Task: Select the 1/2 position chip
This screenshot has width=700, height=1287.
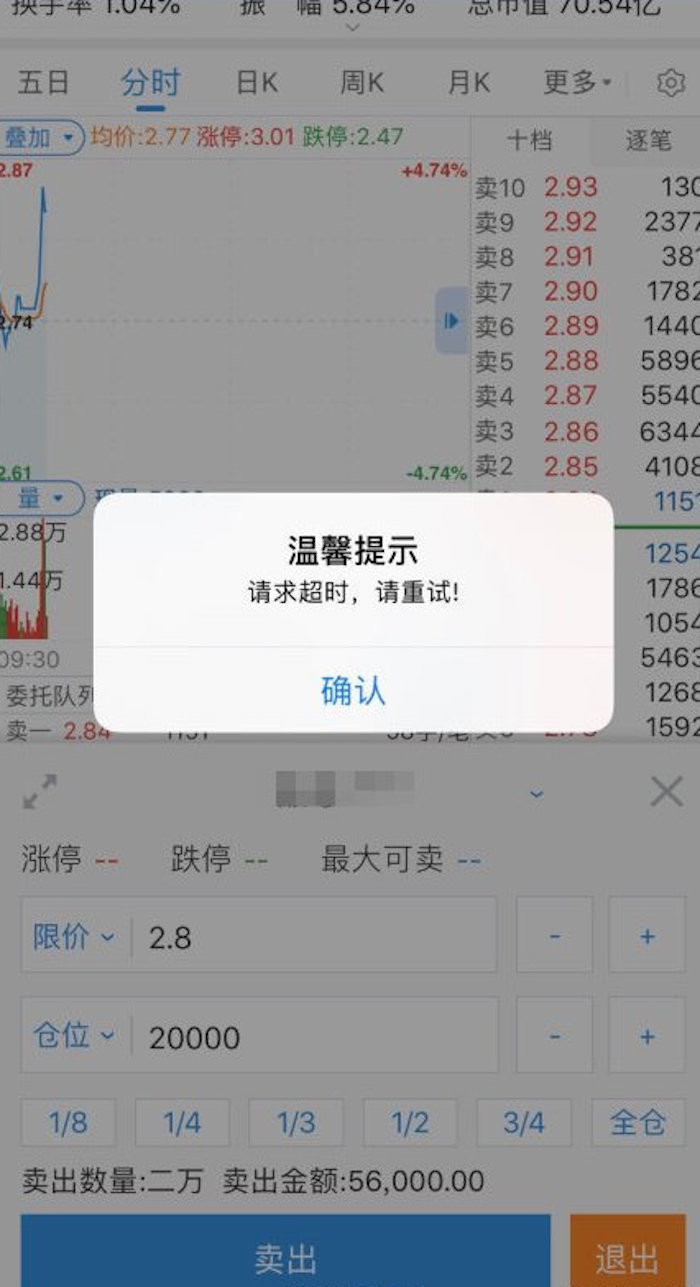Action: click(410, 1123)
